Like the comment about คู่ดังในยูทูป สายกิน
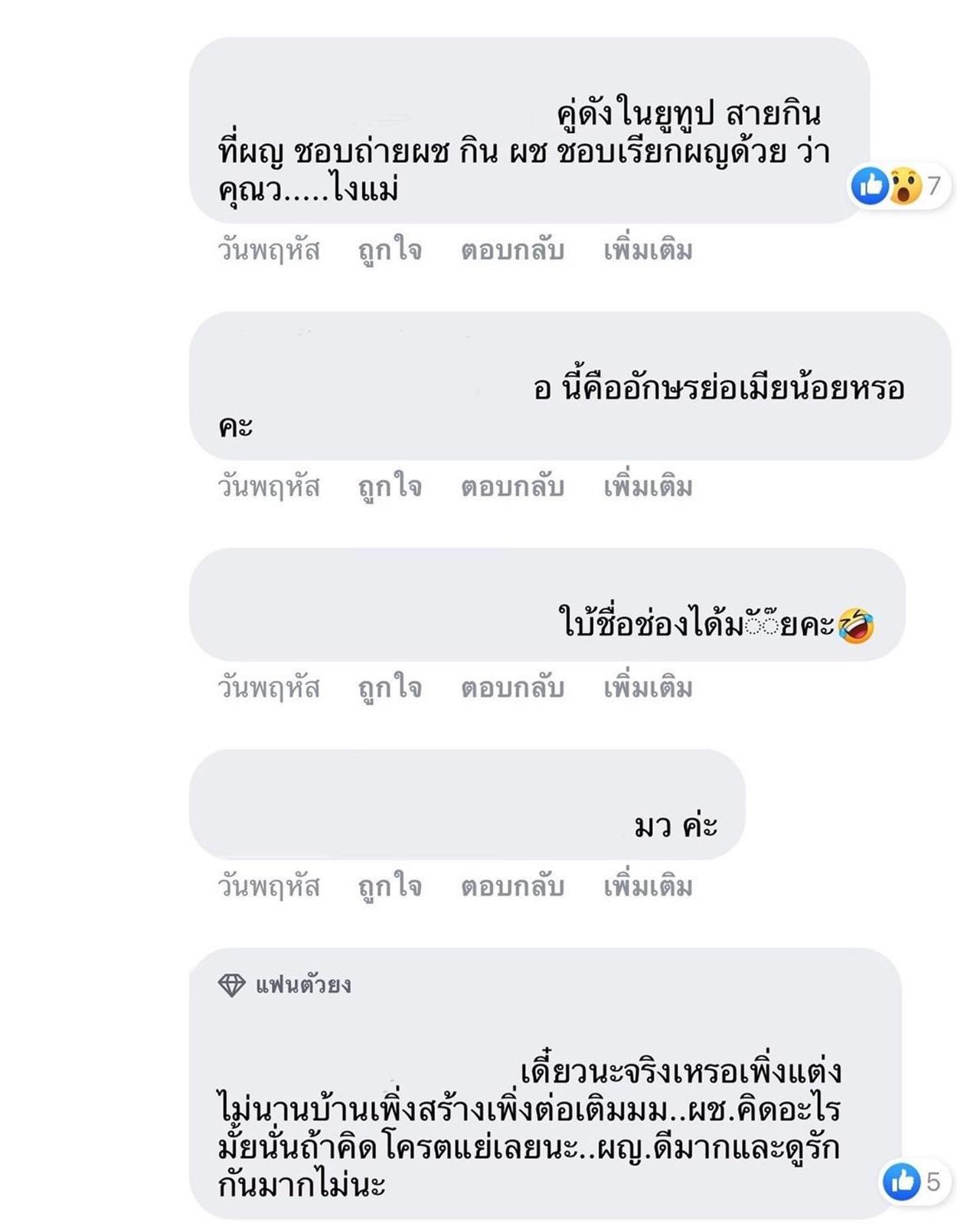The height and width of the screenshot is (1224, 980). pyautogui.click(x=390, y=250)
